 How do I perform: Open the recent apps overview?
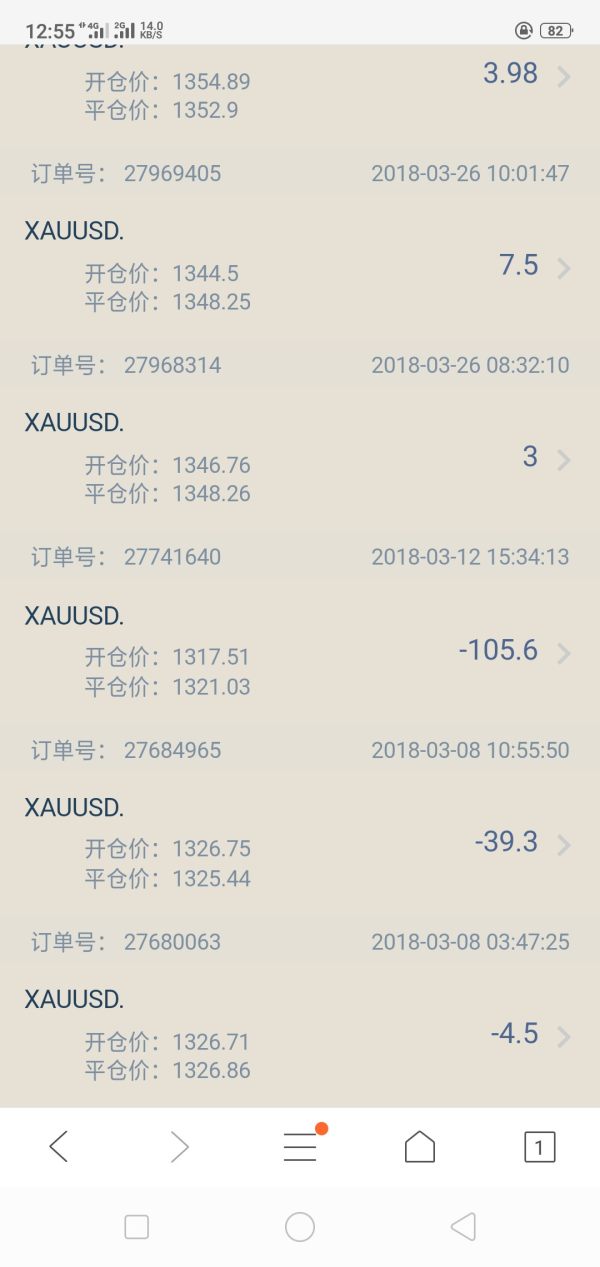[137, 1227]
